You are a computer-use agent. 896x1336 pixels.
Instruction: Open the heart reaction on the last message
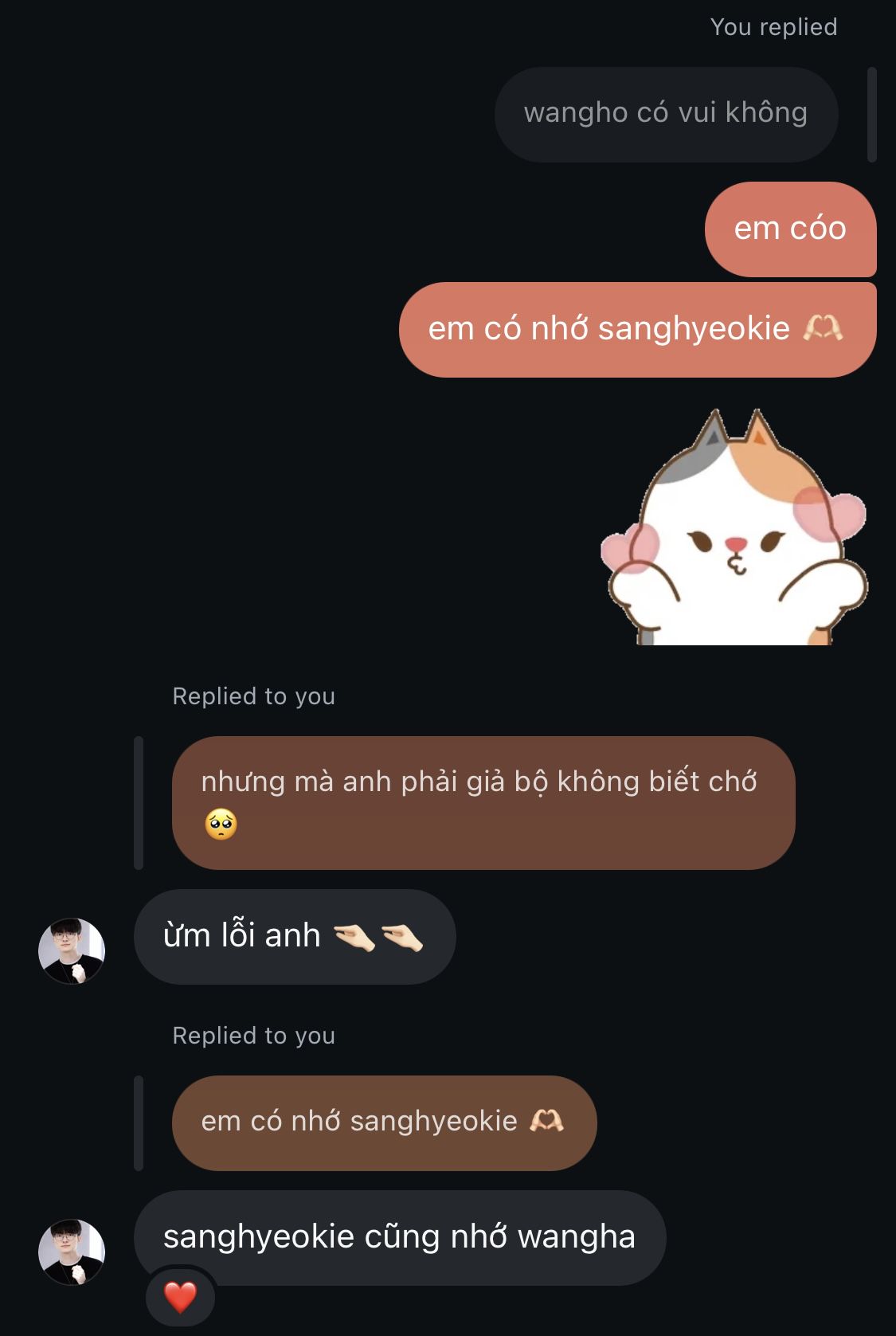[181, 1297]
